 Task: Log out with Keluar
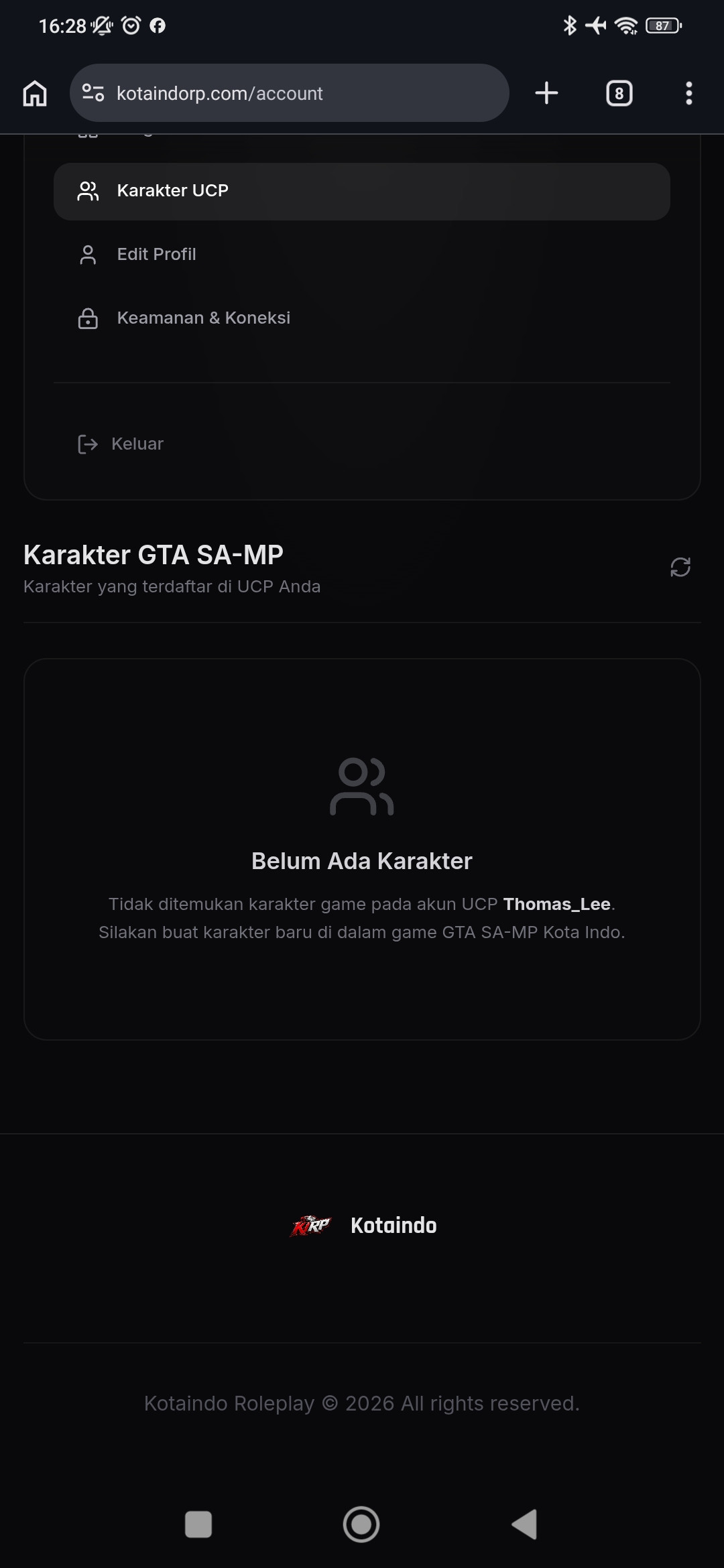(x=121, y=444)
